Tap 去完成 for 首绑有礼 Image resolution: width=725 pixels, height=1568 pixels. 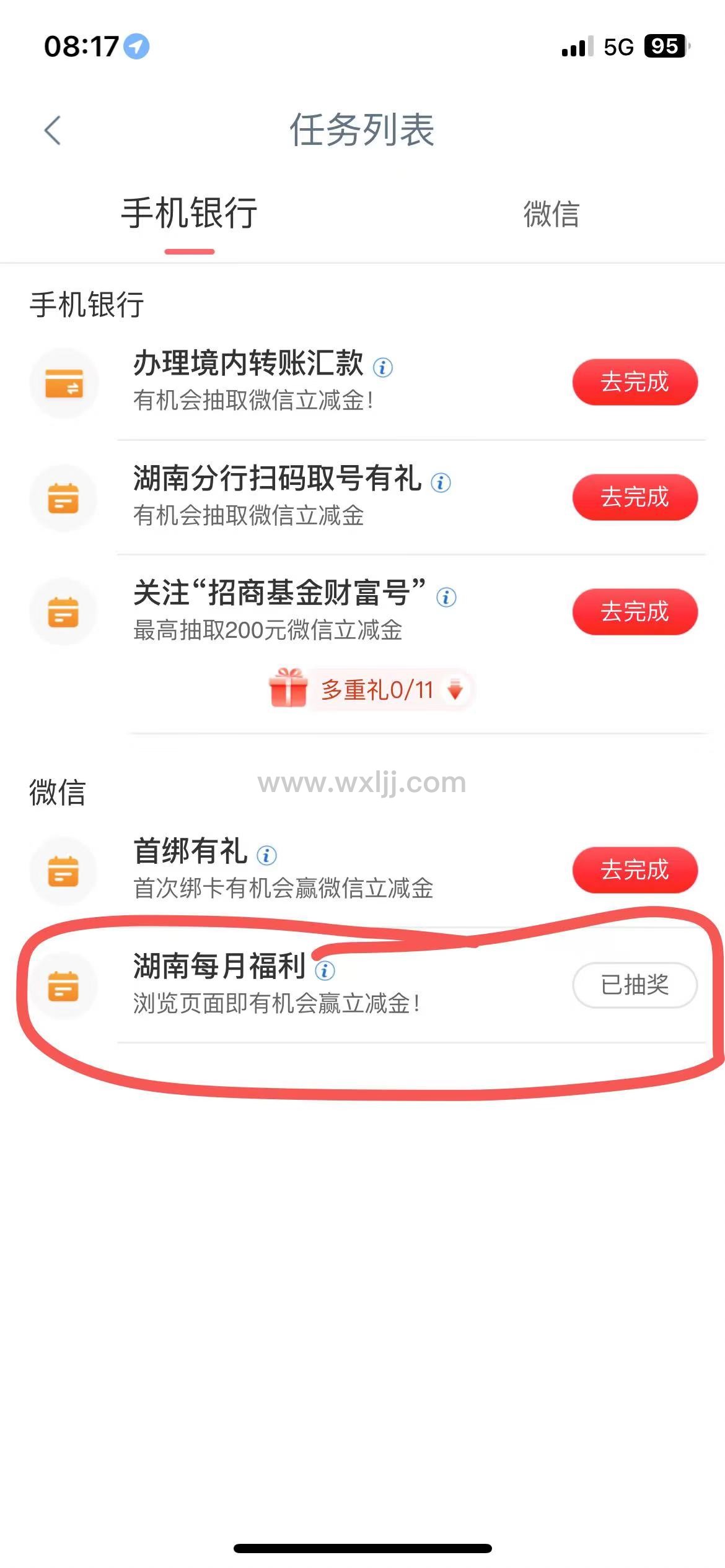(635, 870)
